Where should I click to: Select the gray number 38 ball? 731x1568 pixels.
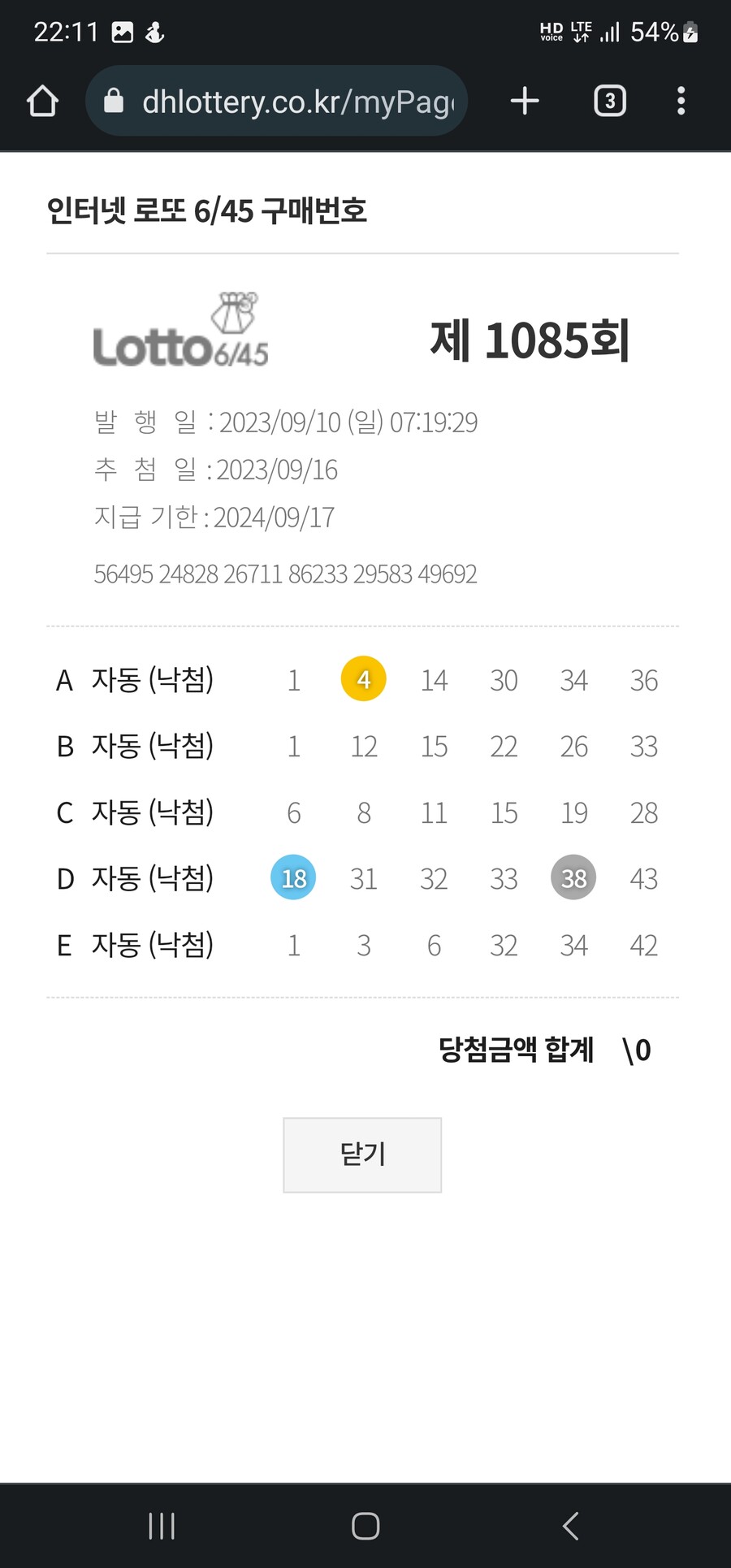[x=574, y=878]
